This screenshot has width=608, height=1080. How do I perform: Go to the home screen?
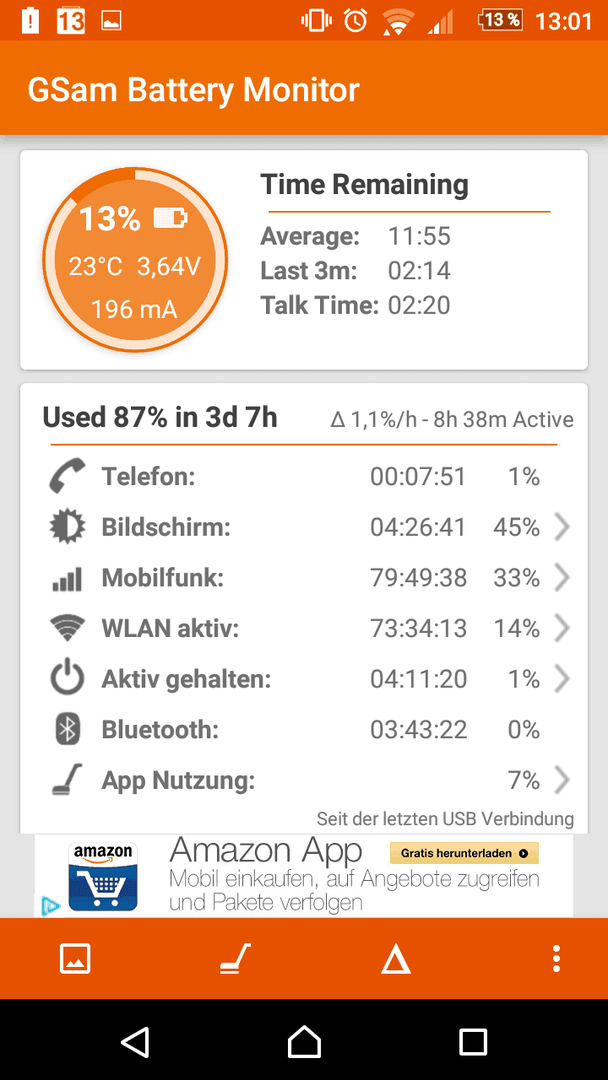tap(304, 1040)
